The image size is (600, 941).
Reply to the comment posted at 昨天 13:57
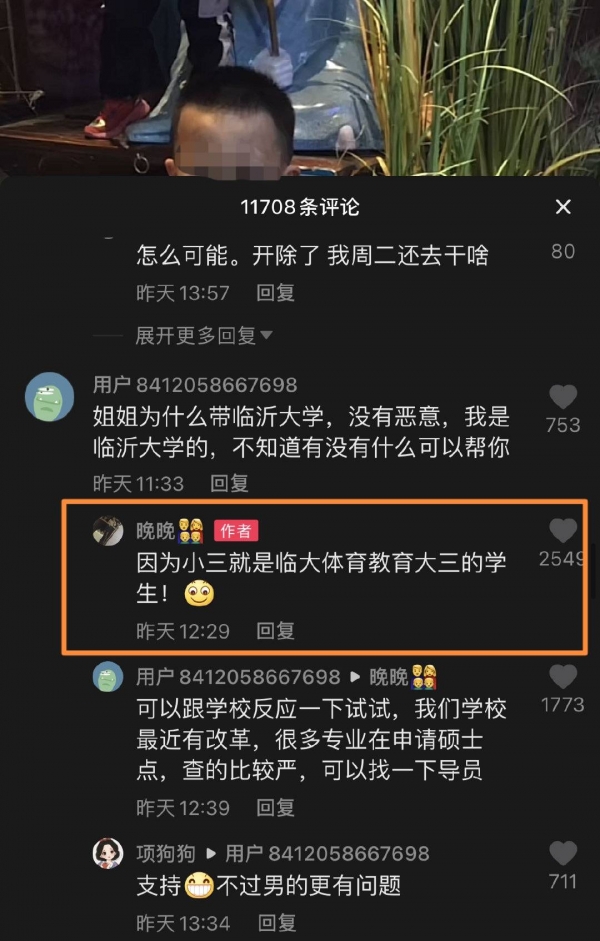276,293
